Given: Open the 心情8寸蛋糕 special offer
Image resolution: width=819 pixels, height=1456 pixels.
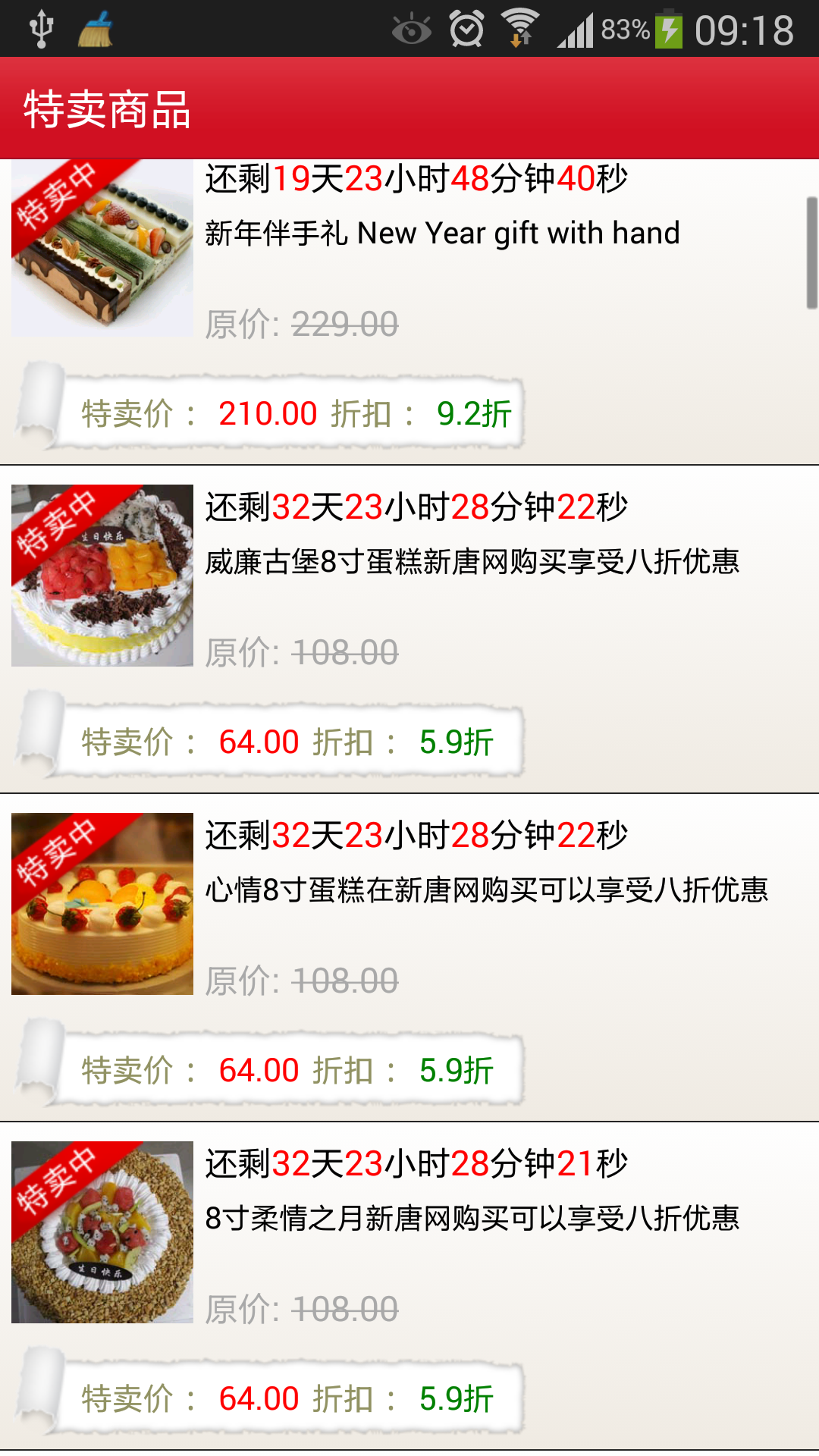Looking at the screenshot, I should point(486,890).
